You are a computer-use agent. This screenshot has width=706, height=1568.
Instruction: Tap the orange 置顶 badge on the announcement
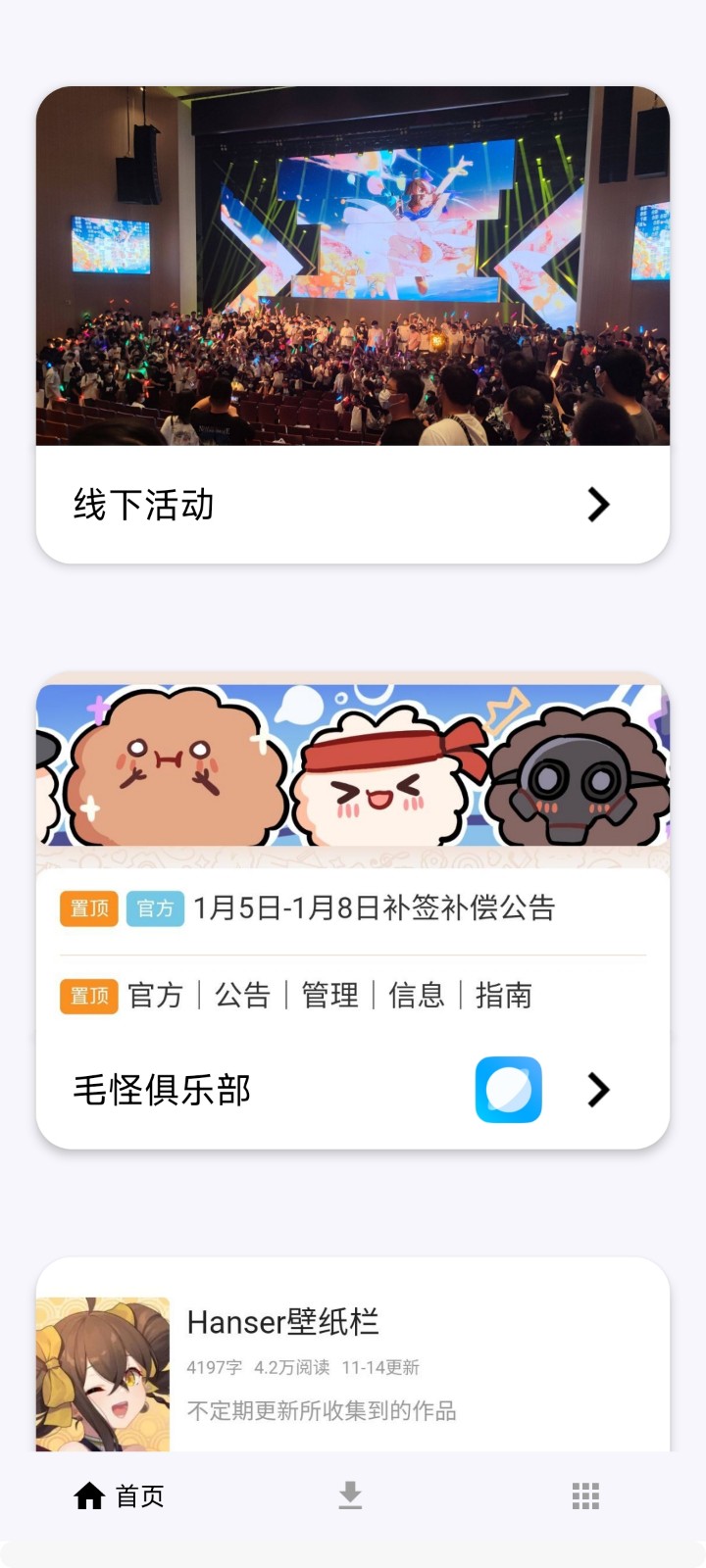point(88,908)
